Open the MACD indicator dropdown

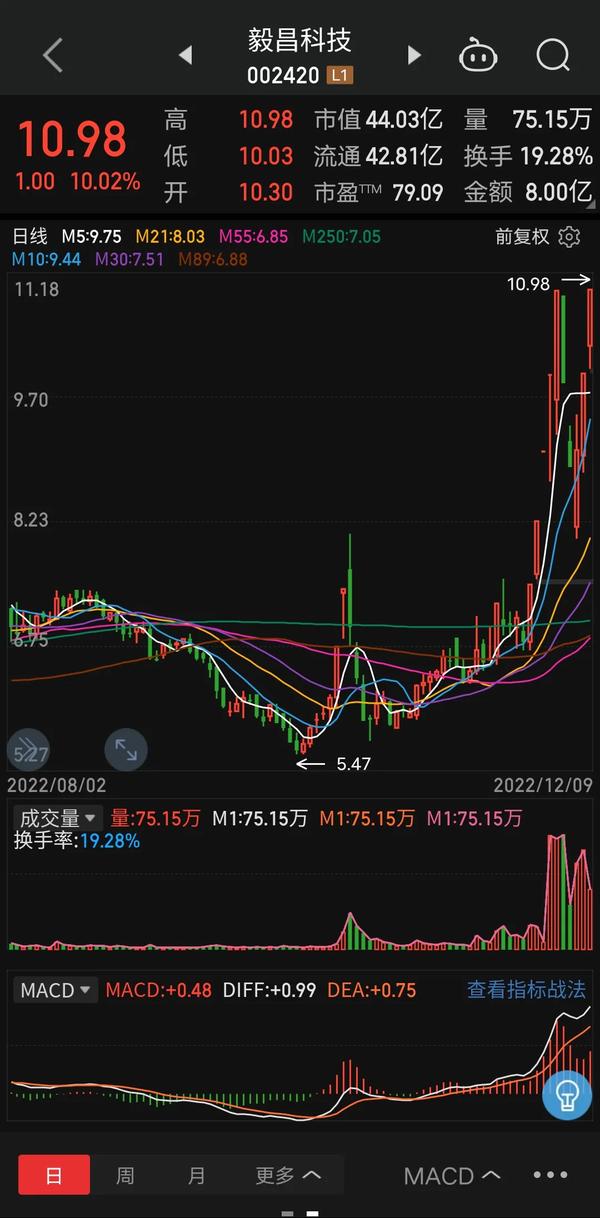[57, 990]
